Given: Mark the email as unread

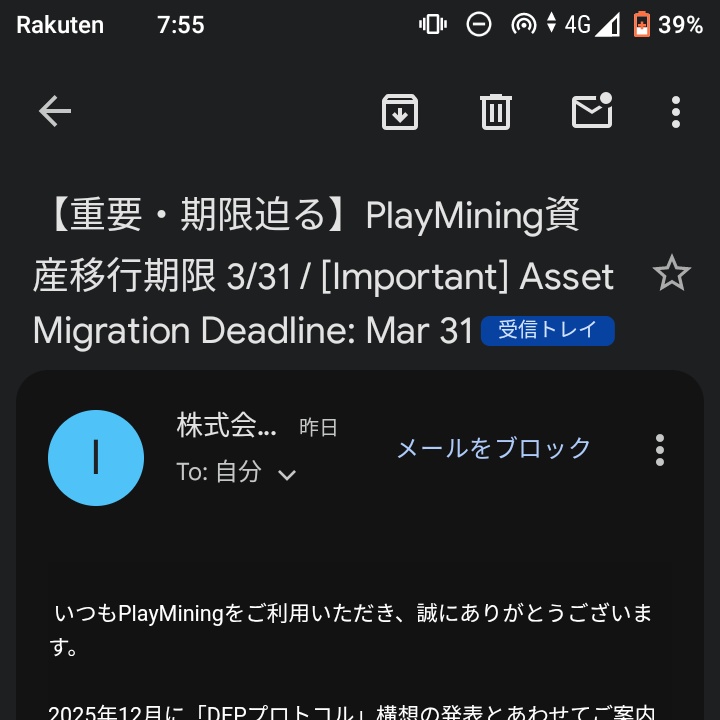Looking at the screenshot, I should [592, 111].
